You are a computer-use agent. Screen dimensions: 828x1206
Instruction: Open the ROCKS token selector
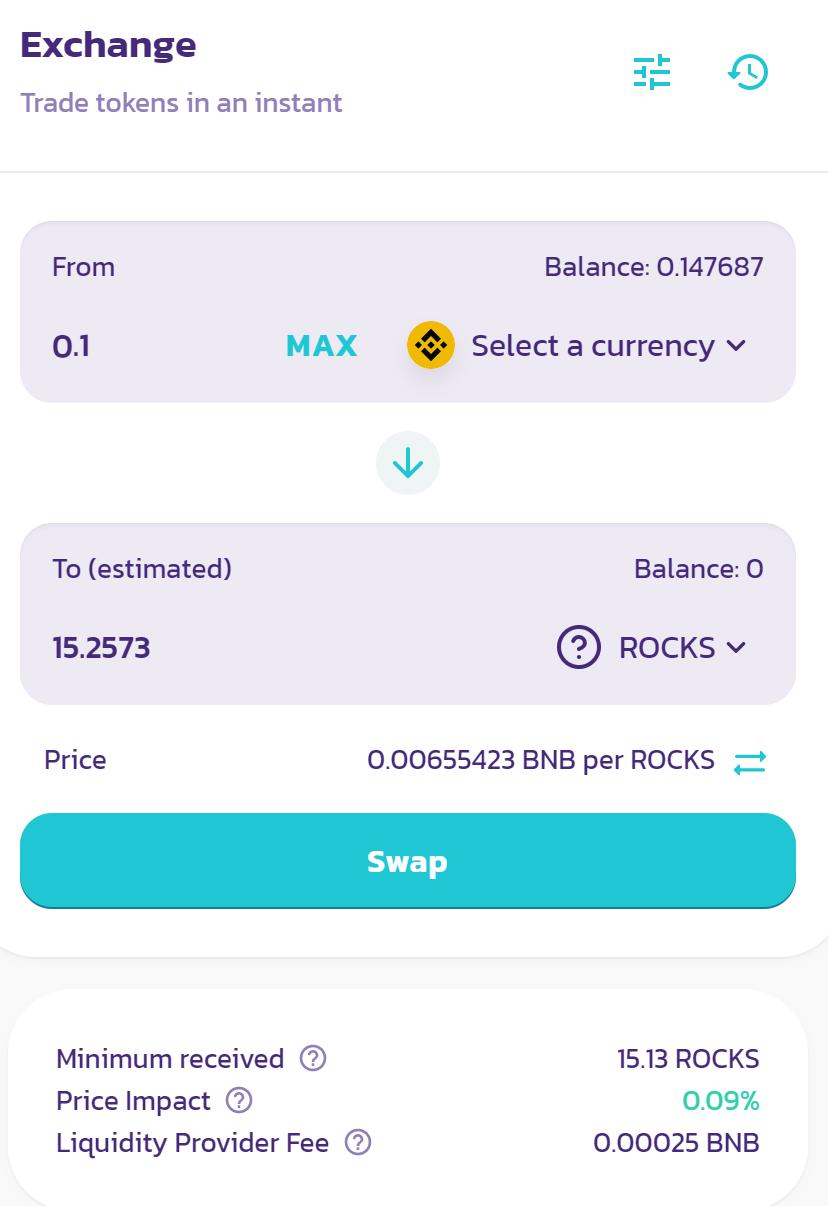(x=652, y=648)
